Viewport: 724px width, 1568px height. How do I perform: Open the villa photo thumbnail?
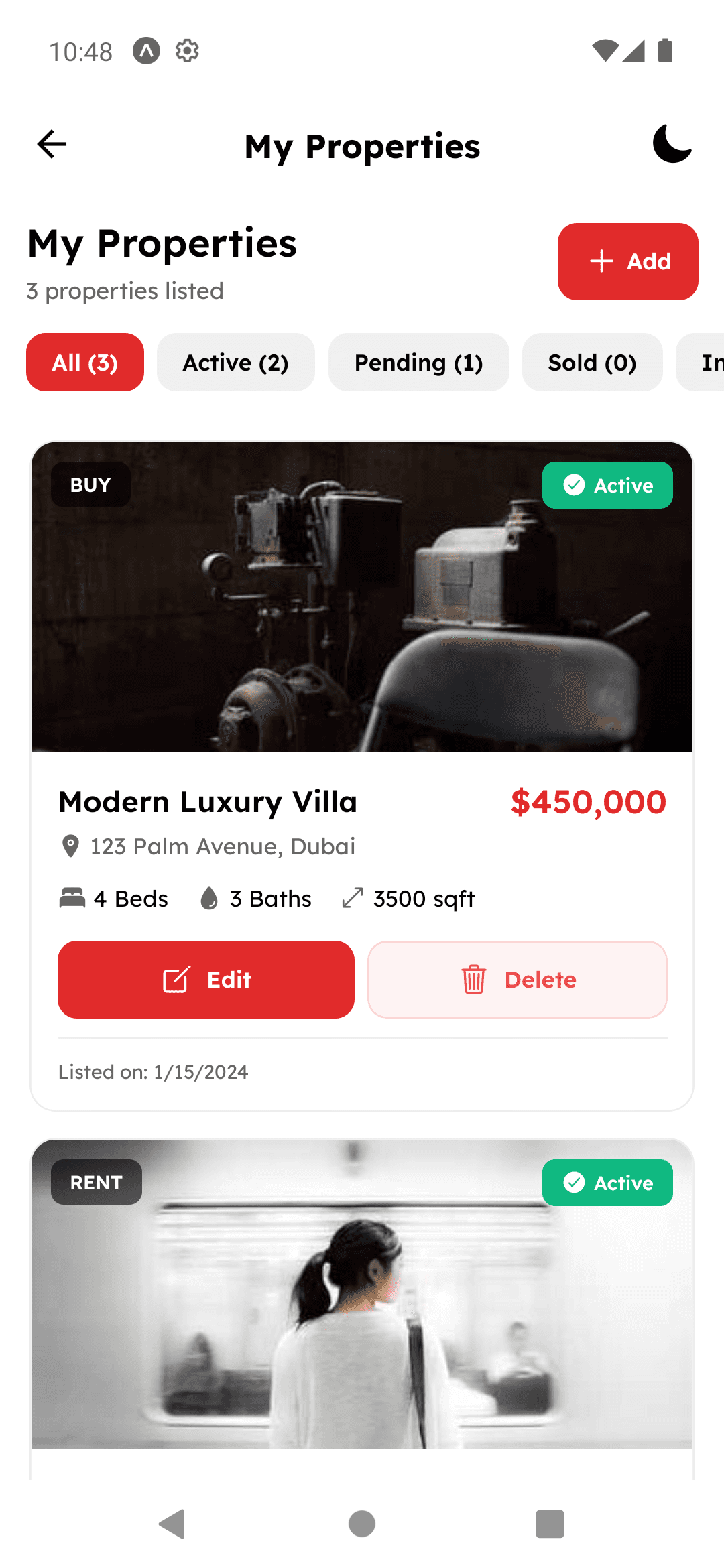[362, 596]
